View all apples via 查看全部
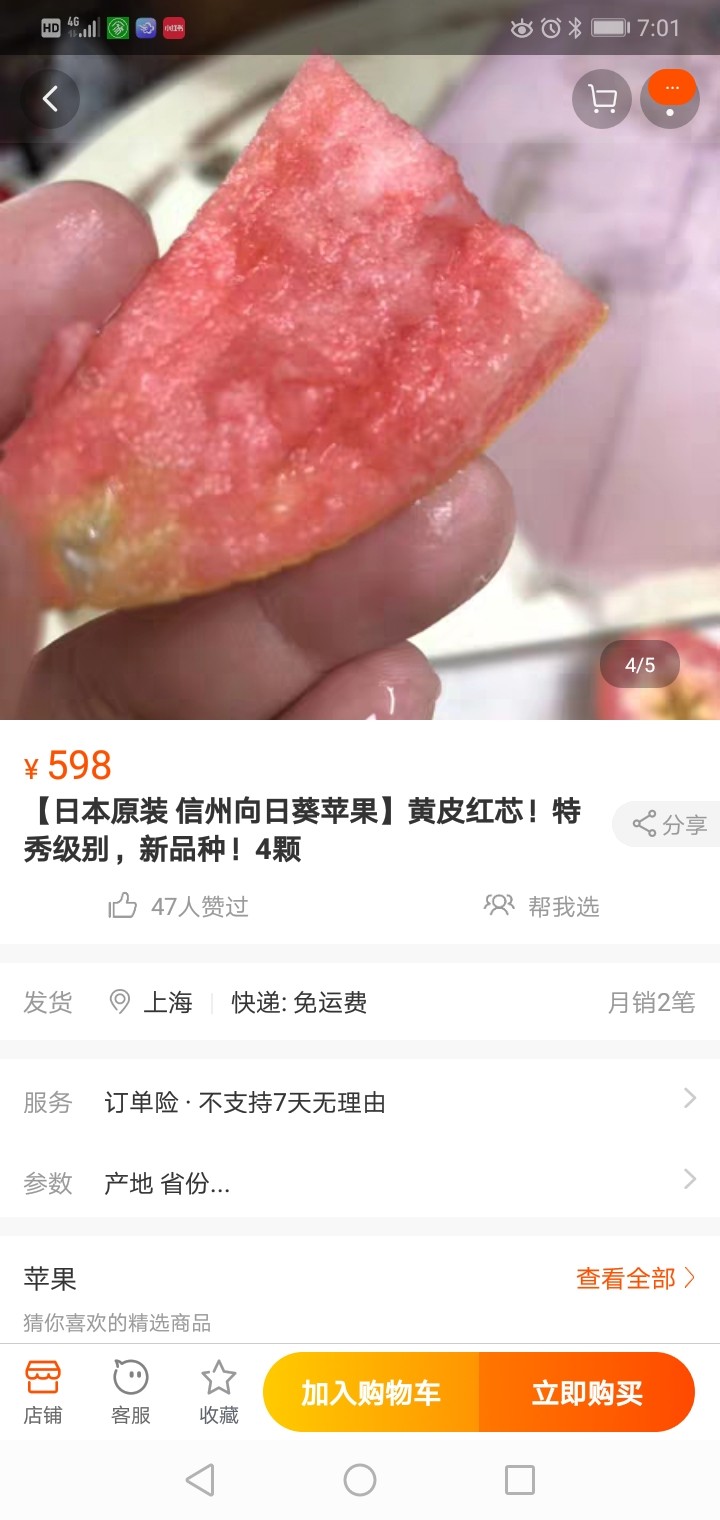This screenshot has height=1520, width=720. (x=635, y=1278)
